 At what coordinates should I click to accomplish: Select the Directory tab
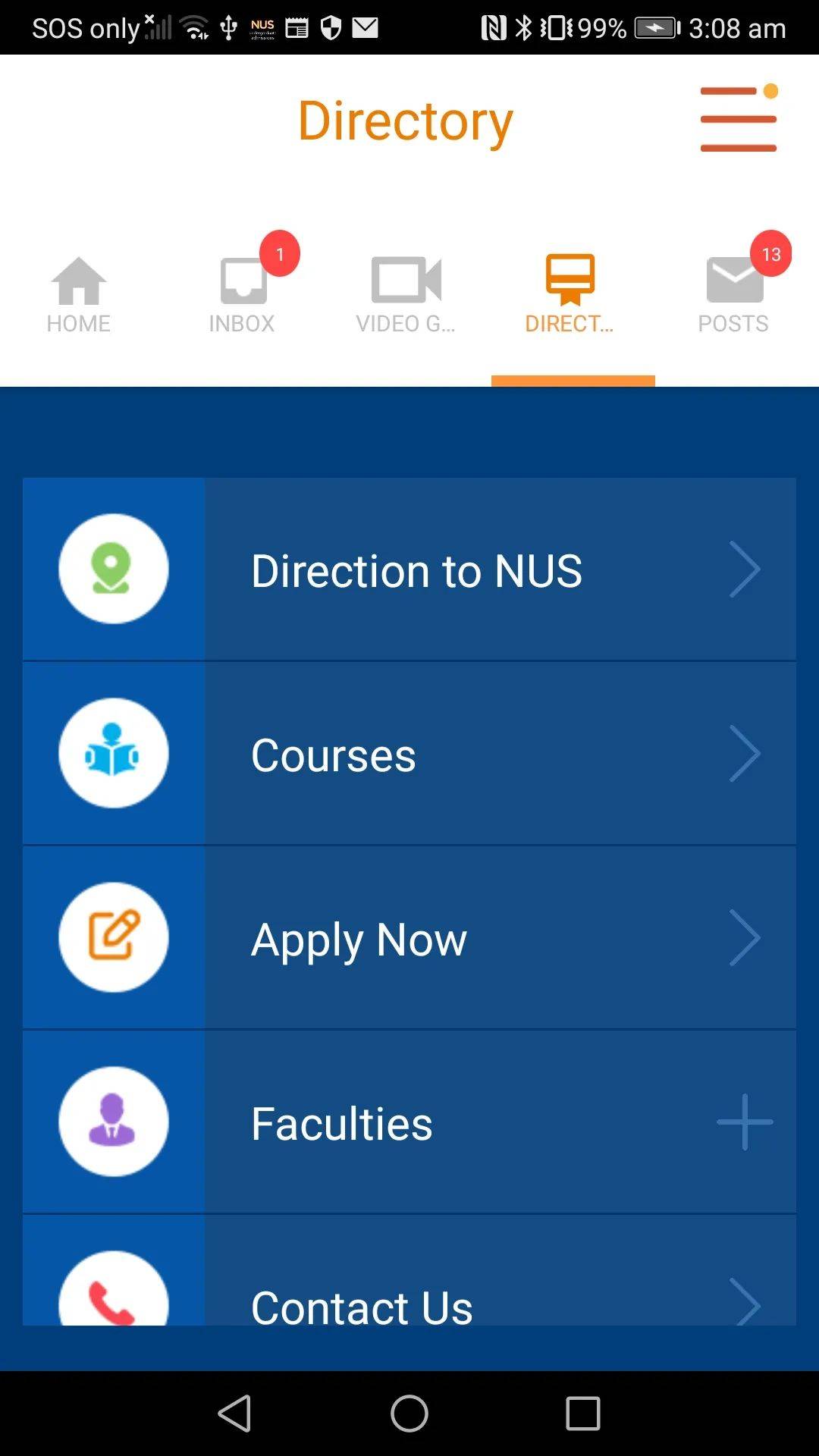pos(570,288)
